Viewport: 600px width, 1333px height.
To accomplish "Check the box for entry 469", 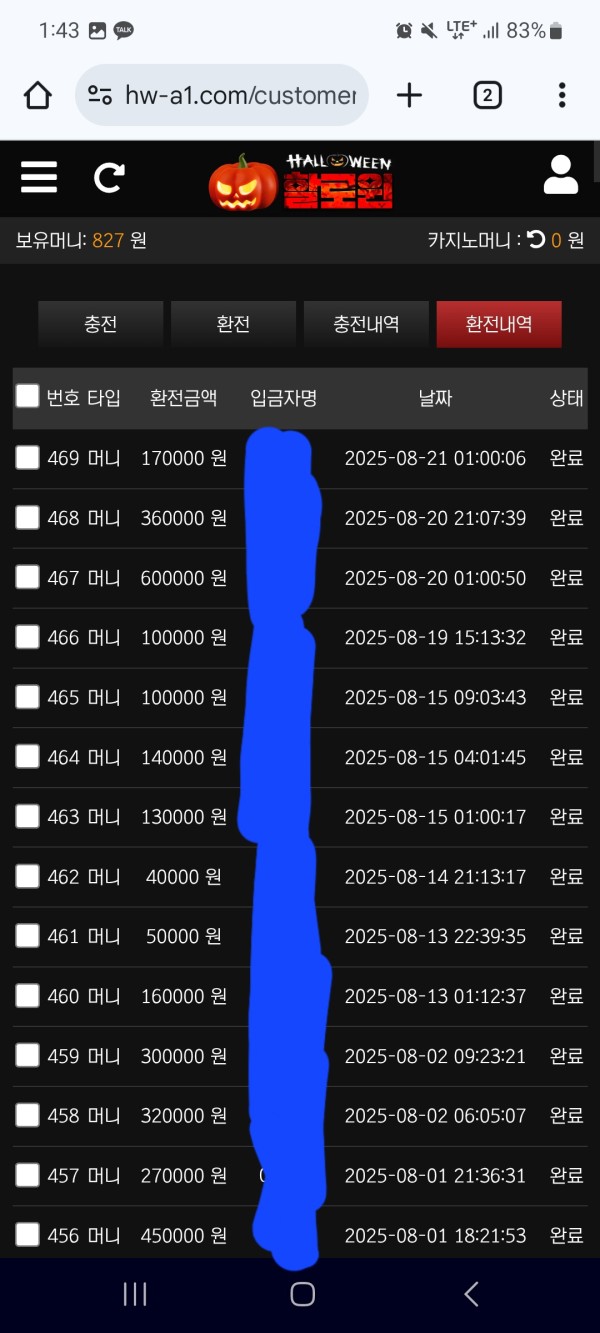I will pyautogui.click(x=27, y=458).
